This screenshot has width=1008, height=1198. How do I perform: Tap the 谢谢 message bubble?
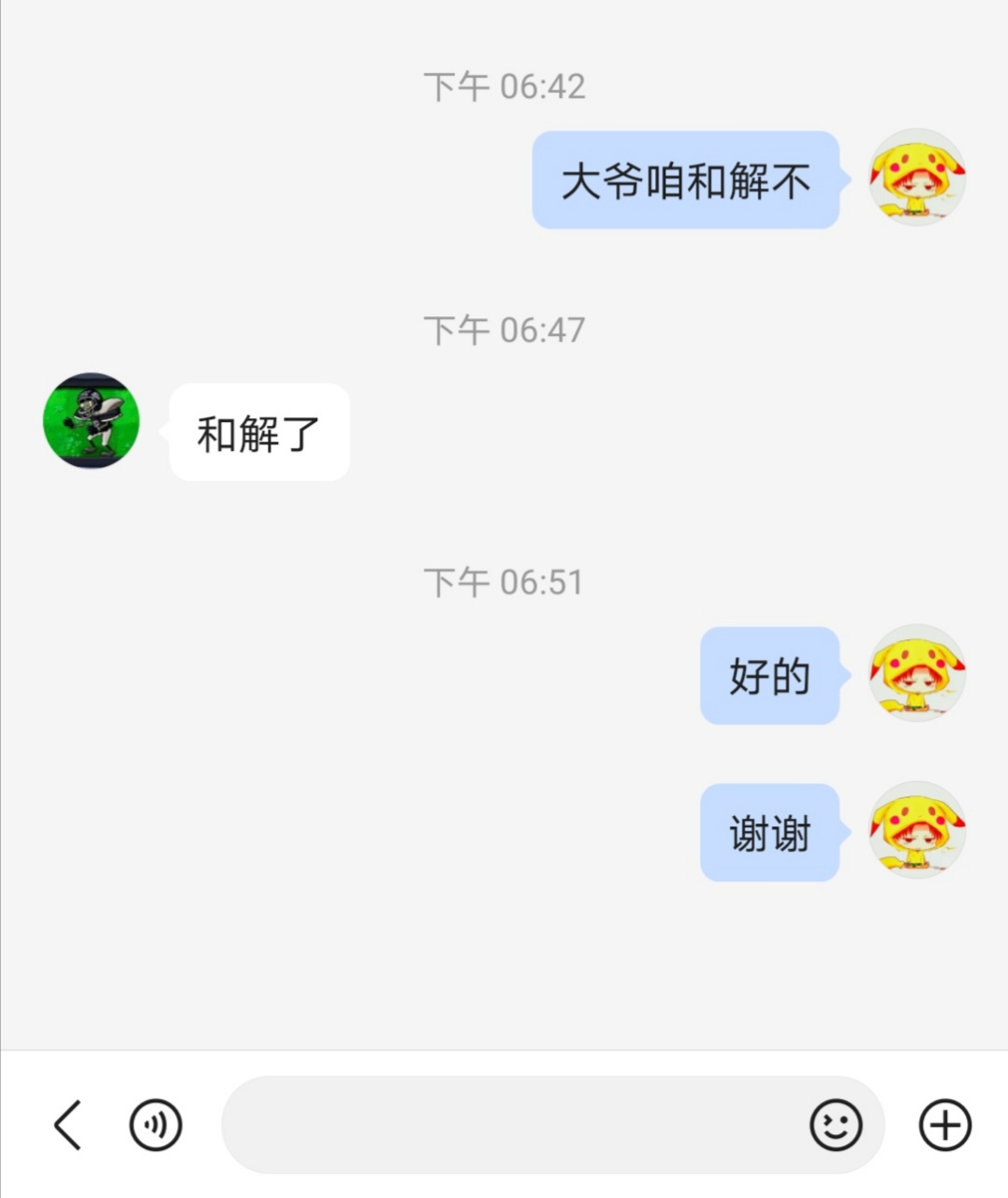coord(769,832)
